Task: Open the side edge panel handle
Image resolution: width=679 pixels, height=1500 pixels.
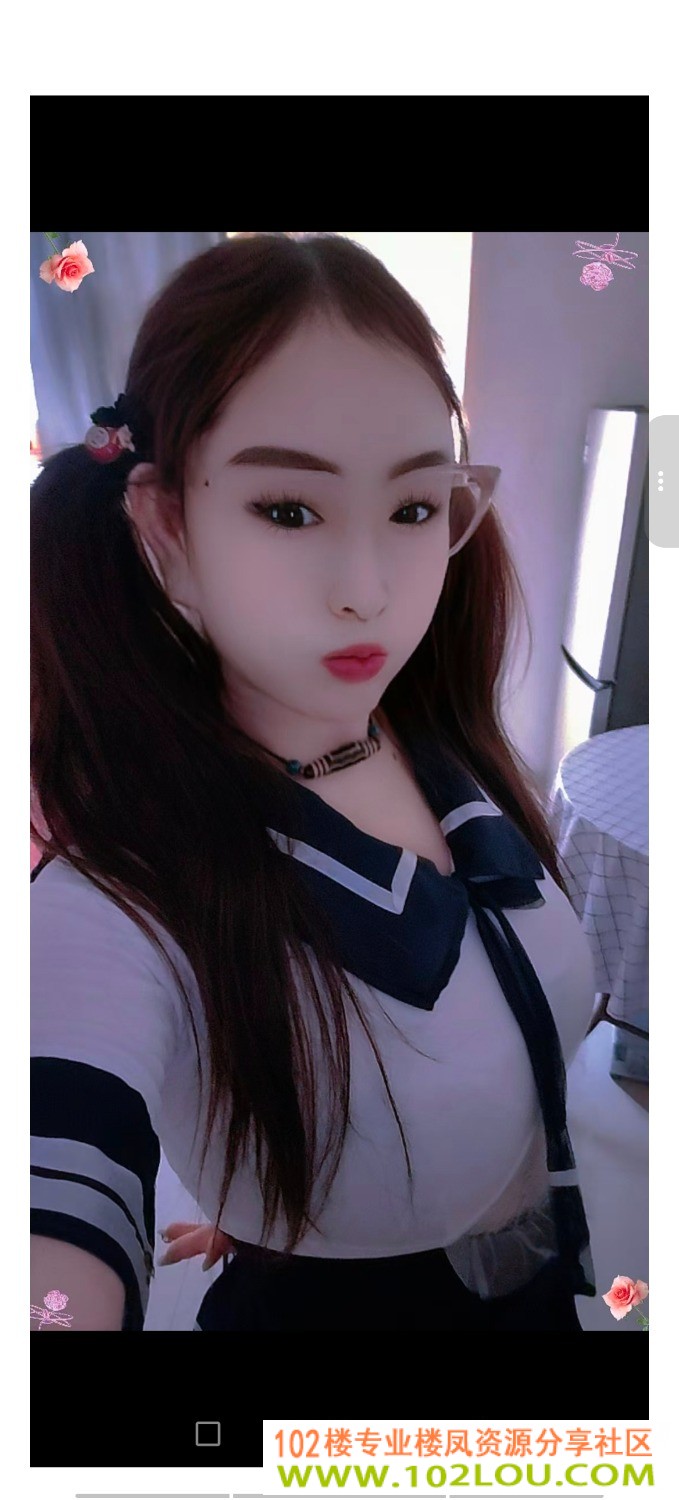Action: click(x=664, y=481)
